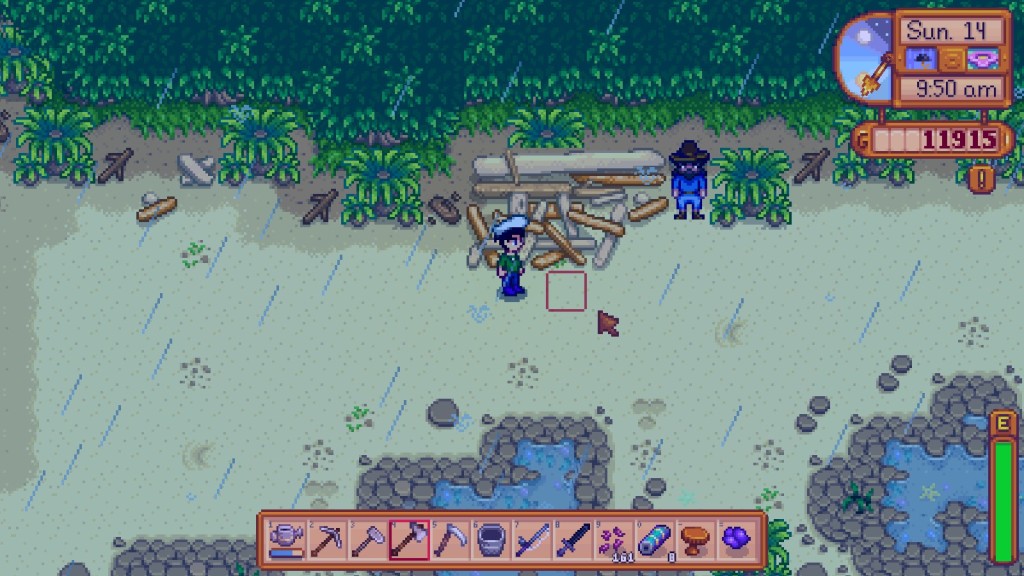This screenshot has width=1024, height=576.
Task: Tap the selected axe in the toolbar
Action: point(409,541)
